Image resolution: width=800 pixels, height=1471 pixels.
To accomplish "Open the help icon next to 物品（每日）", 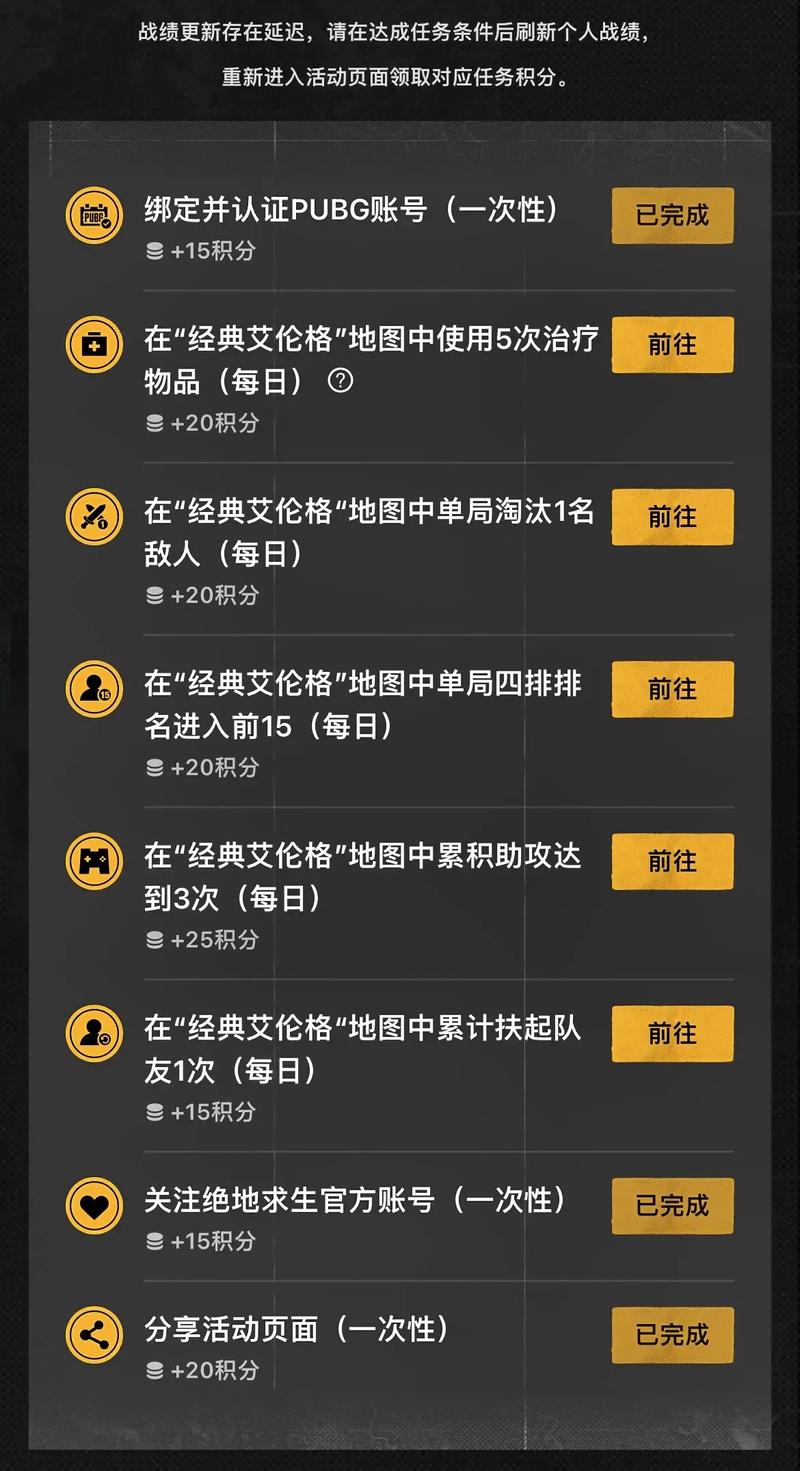I will coord(341,381).
